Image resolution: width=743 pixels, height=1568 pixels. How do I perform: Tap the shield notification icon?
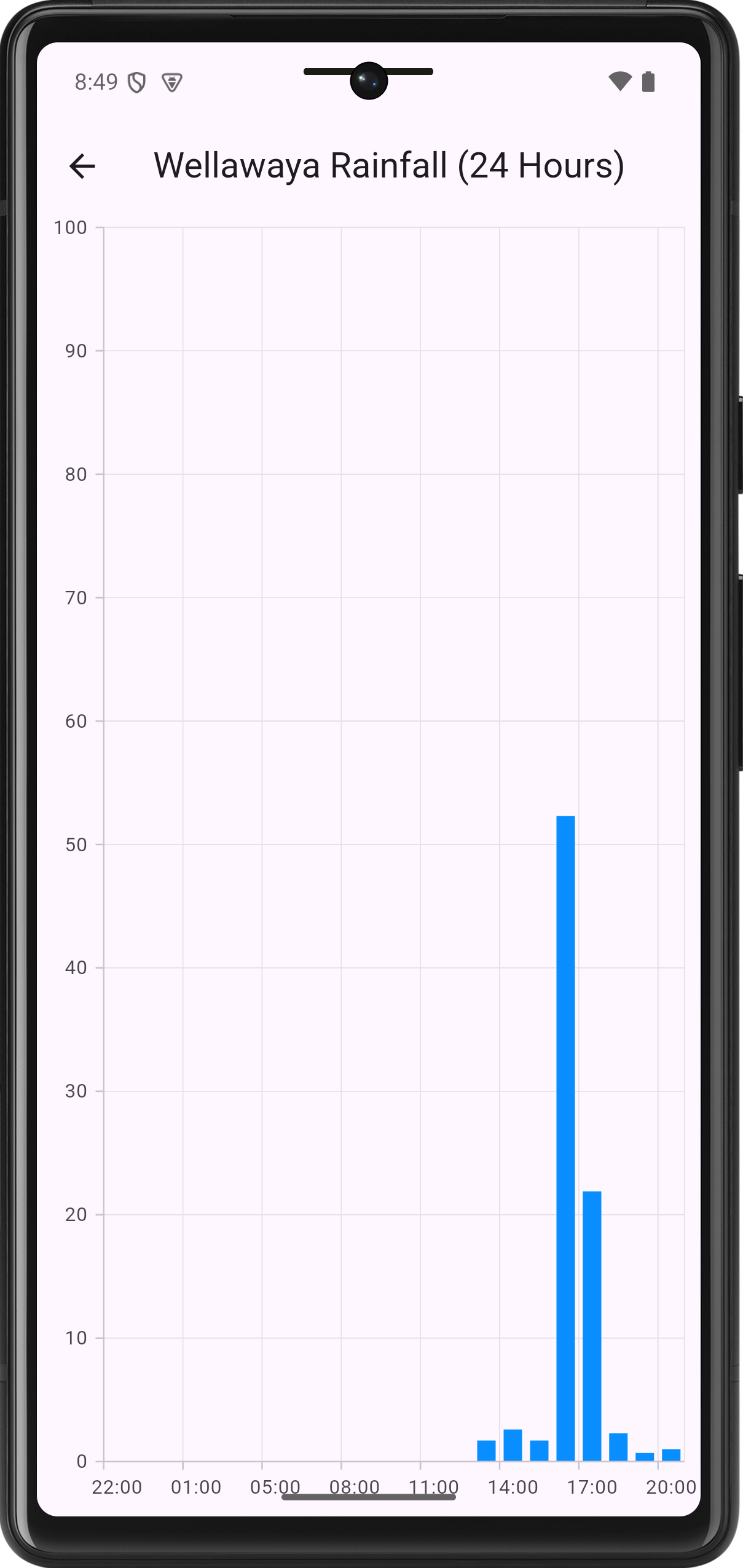point(136,83)
